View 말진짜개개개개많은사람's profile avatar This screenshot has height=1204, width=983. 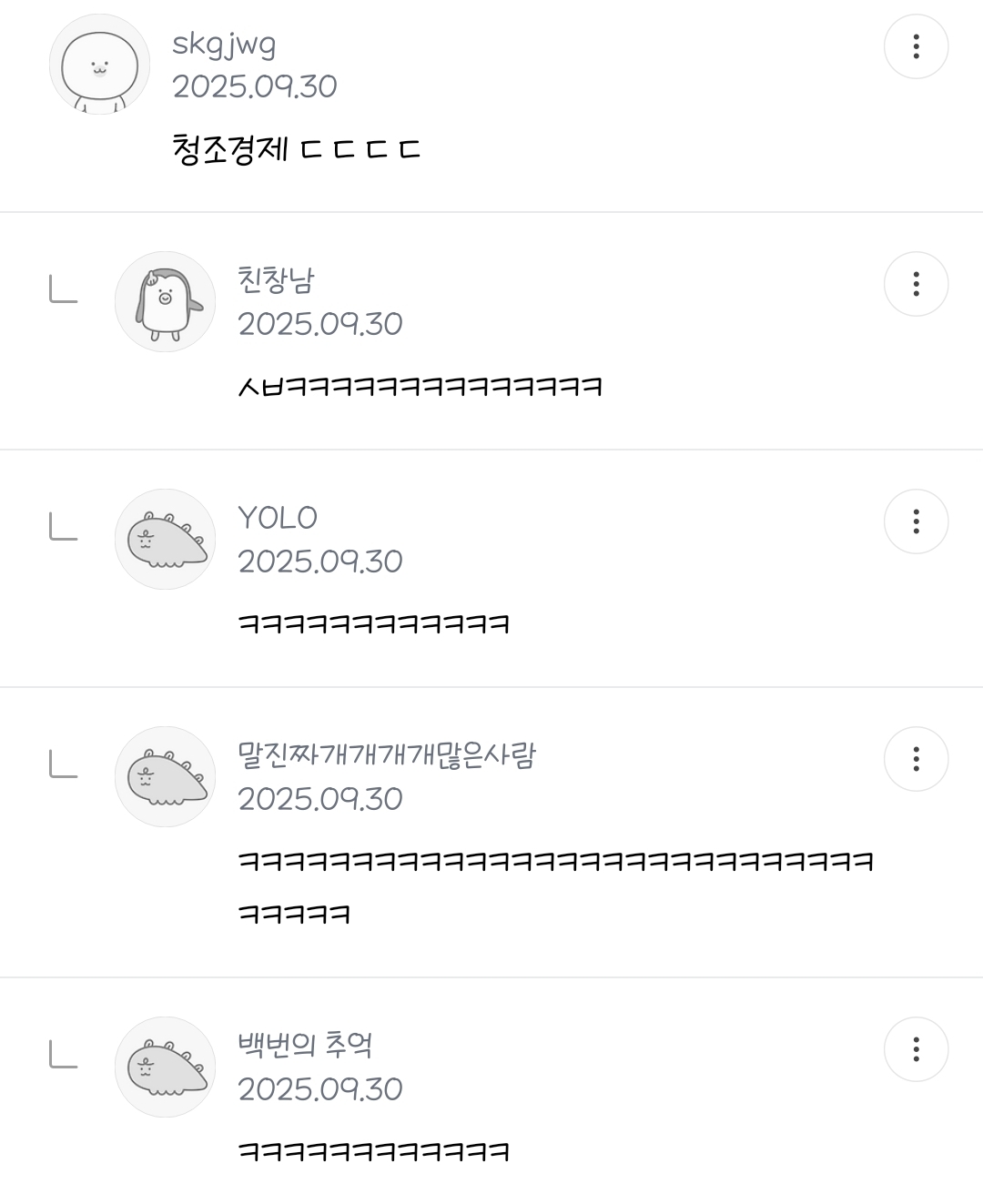pos(165,777)
